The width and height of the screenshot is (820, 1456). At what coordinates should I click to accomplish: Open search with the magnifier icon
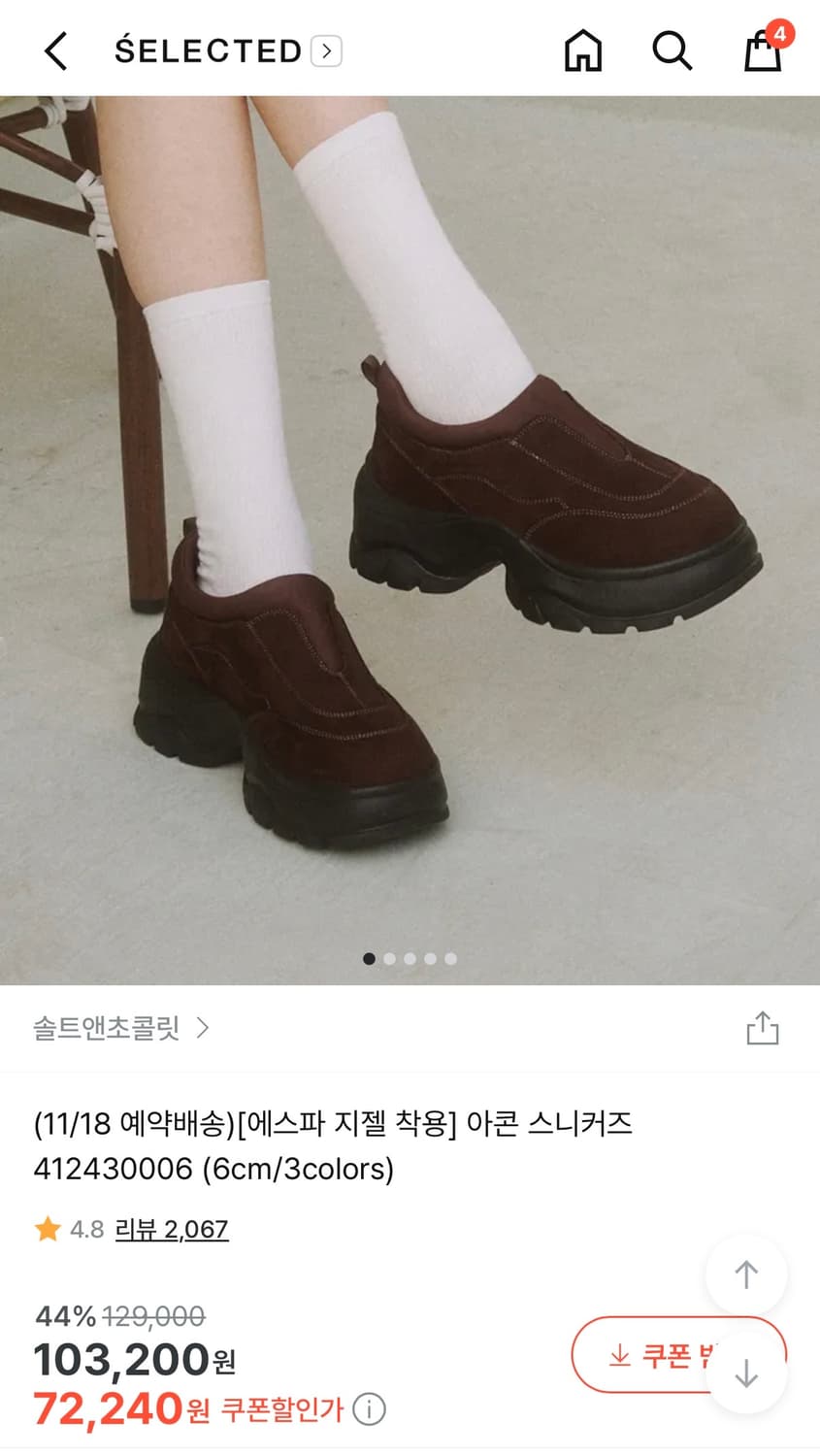673,50
